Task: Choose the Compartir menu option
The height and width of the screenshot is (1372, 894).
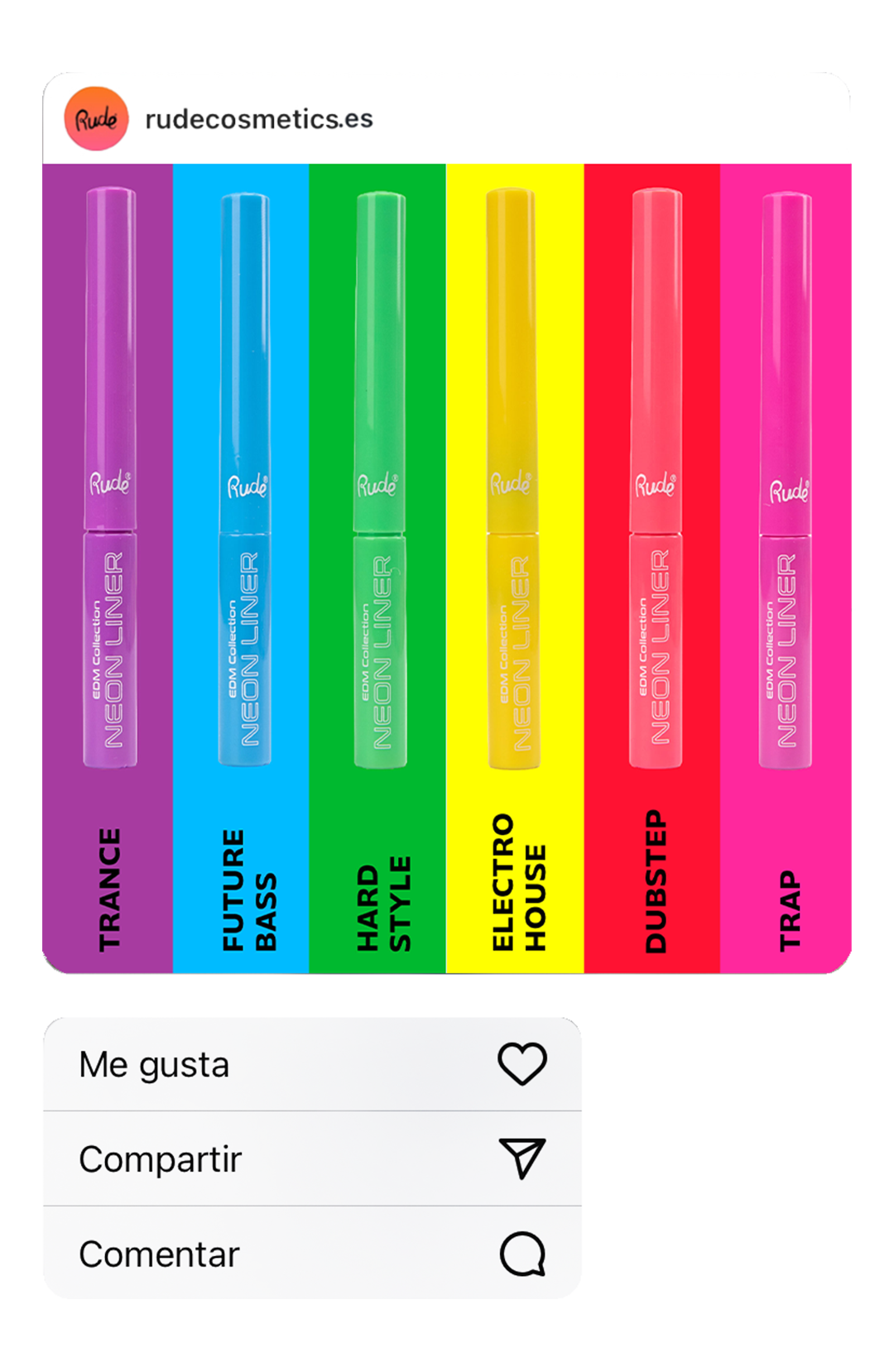Action: pos(162,1160)
